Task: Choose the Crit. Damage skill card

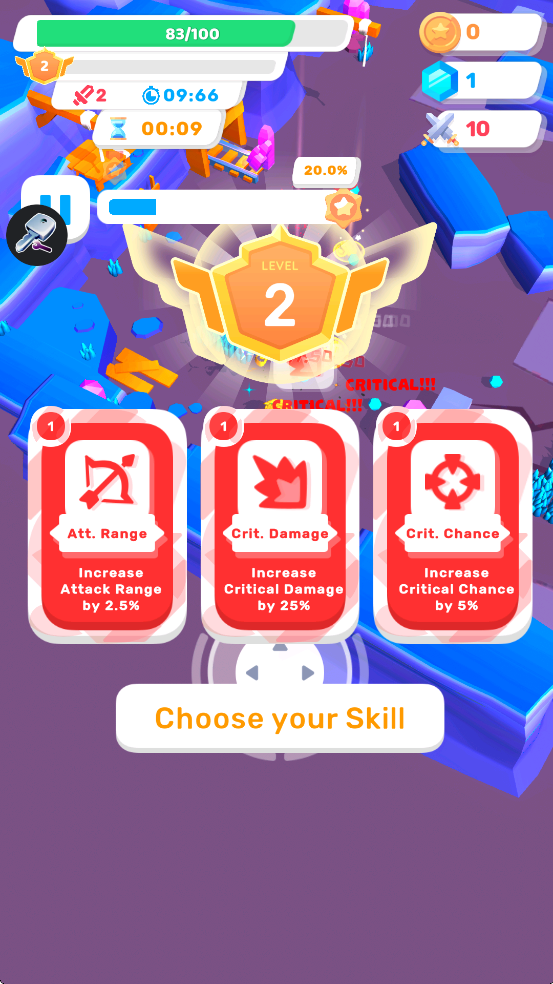Action: point(280,525)
